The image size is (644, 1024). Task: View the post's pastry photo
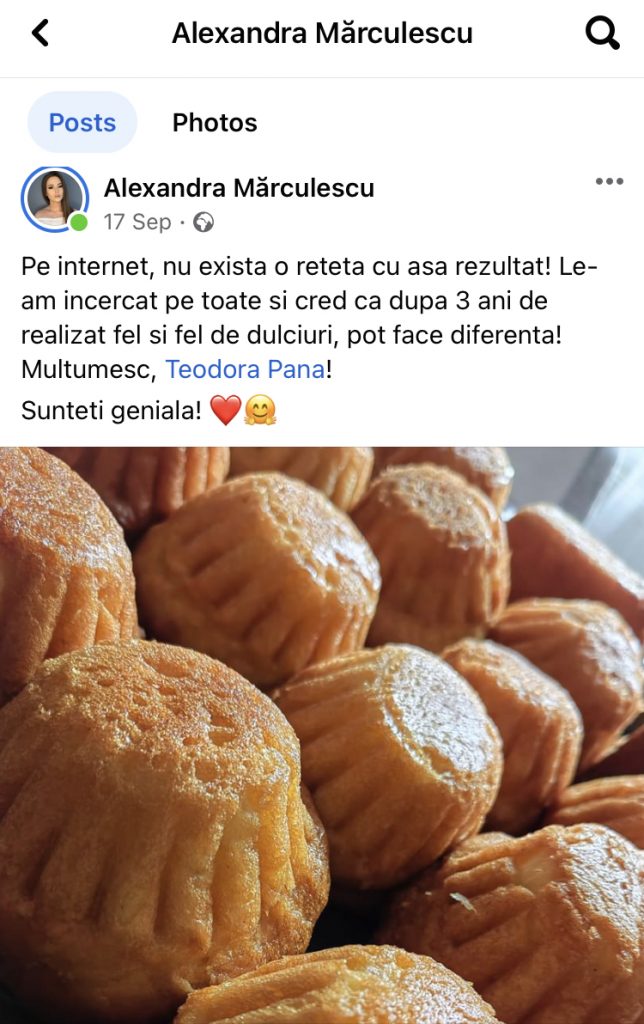click(322, 735)
